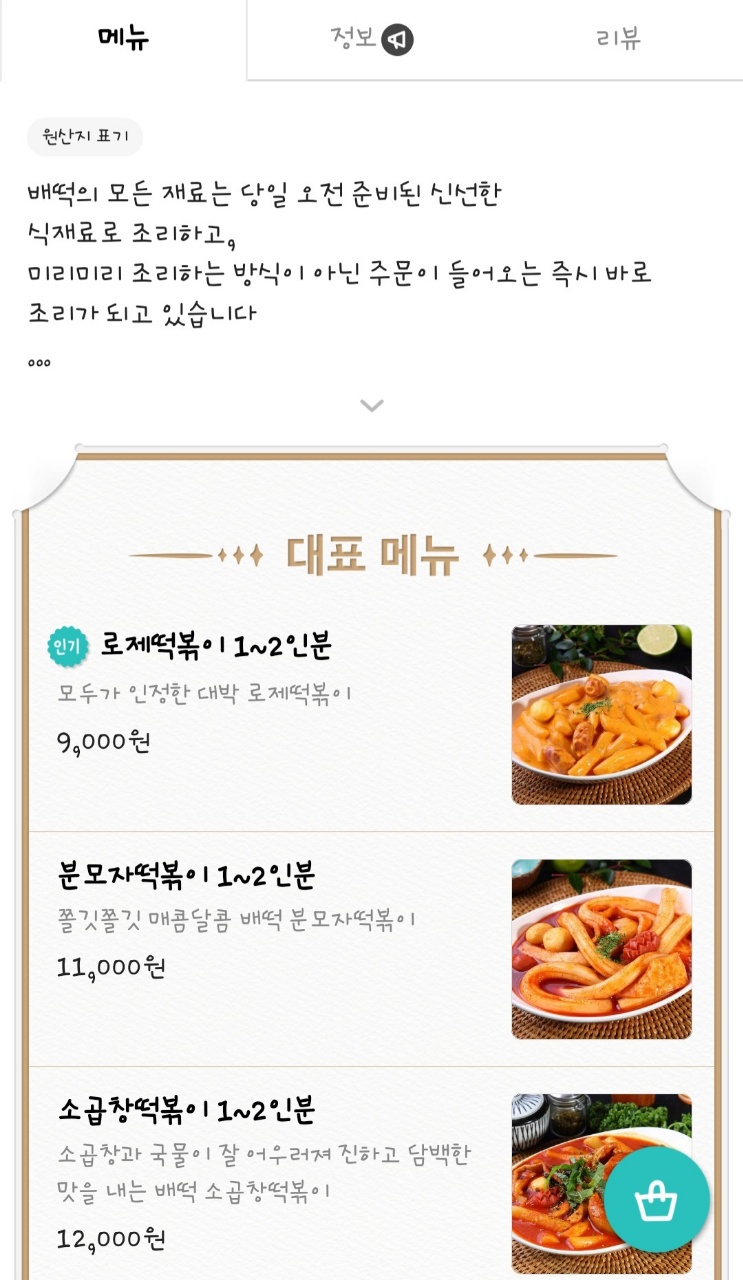Viewport: 743px width, 1280px height.
Task: Open the shopping basket button
Action: pos(656,1200)
